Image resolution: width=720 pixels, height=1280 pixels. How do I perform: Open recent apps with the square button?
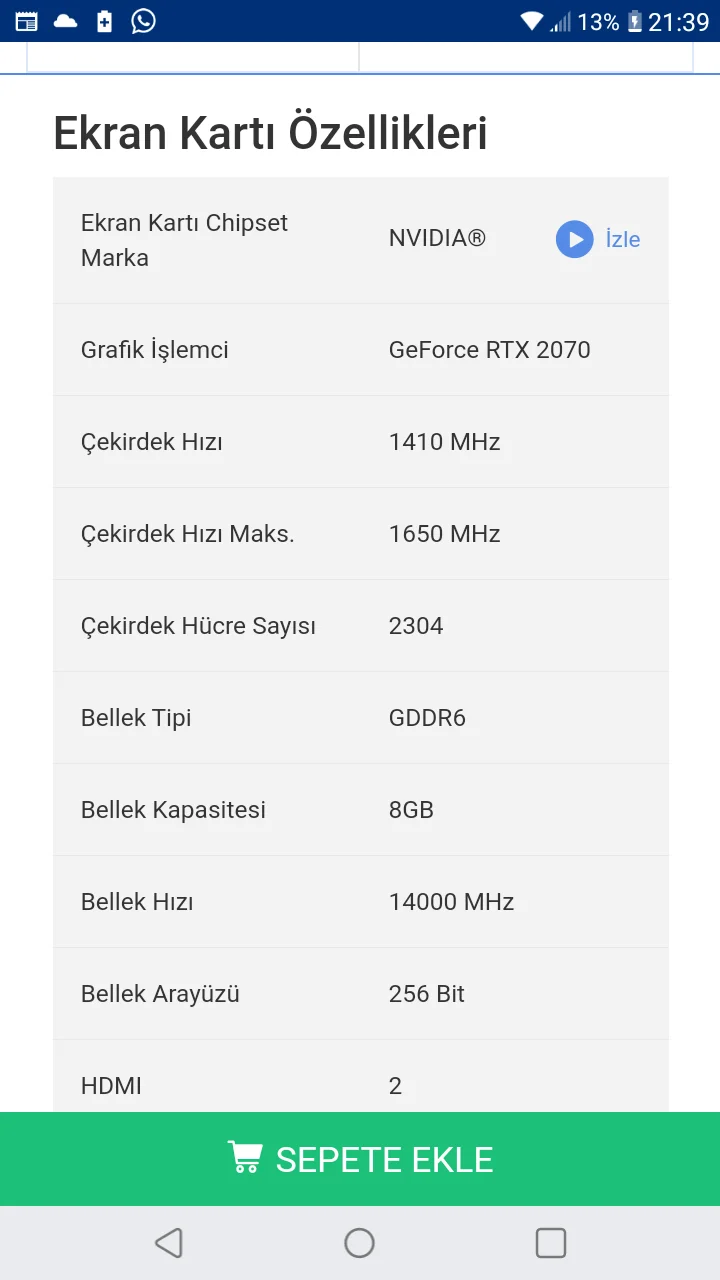click(x=550, y=1242)
